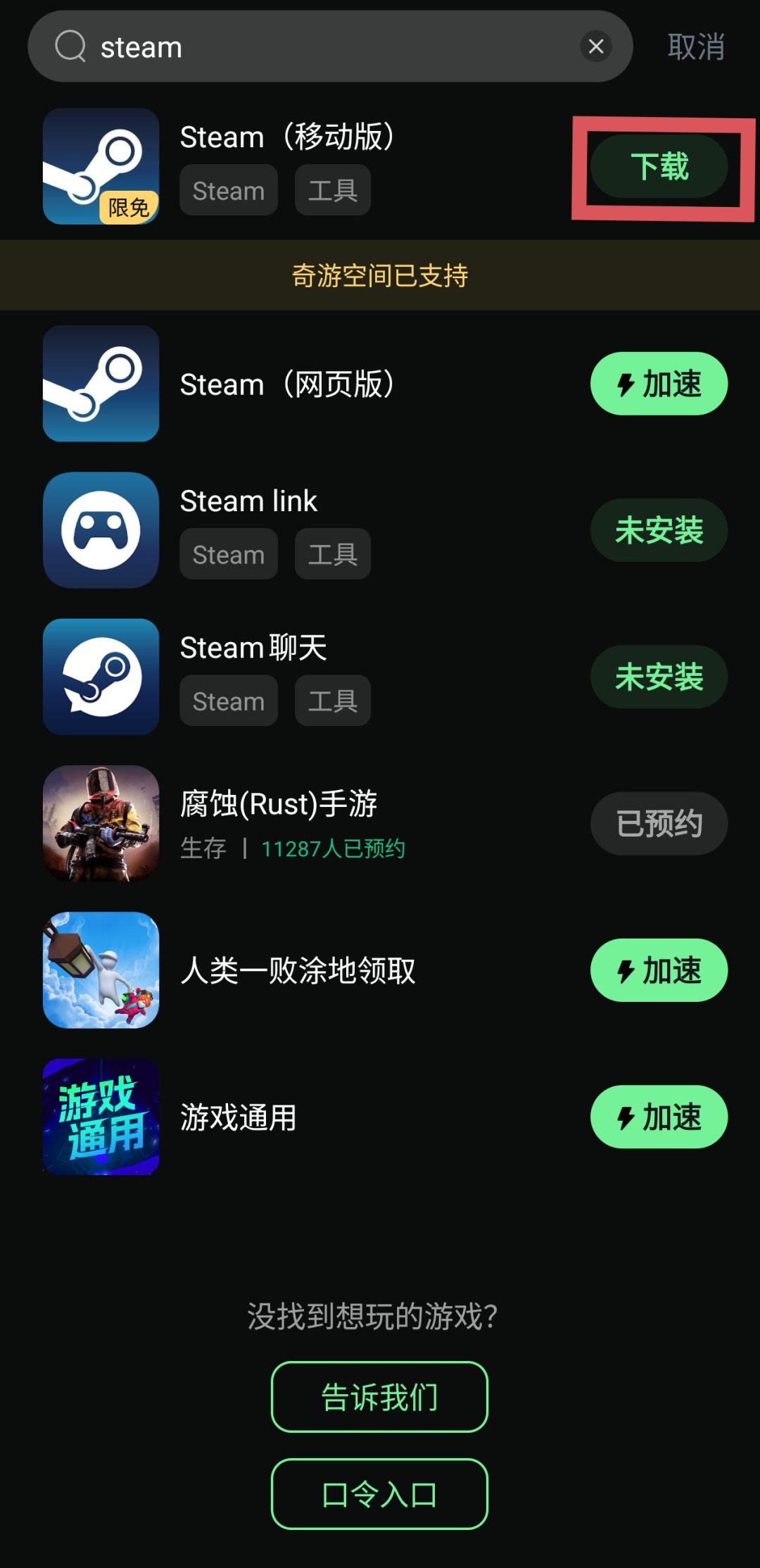760x1568 pixels.
Task: Open the 口令入口 entry
Action: [379, 1494]
